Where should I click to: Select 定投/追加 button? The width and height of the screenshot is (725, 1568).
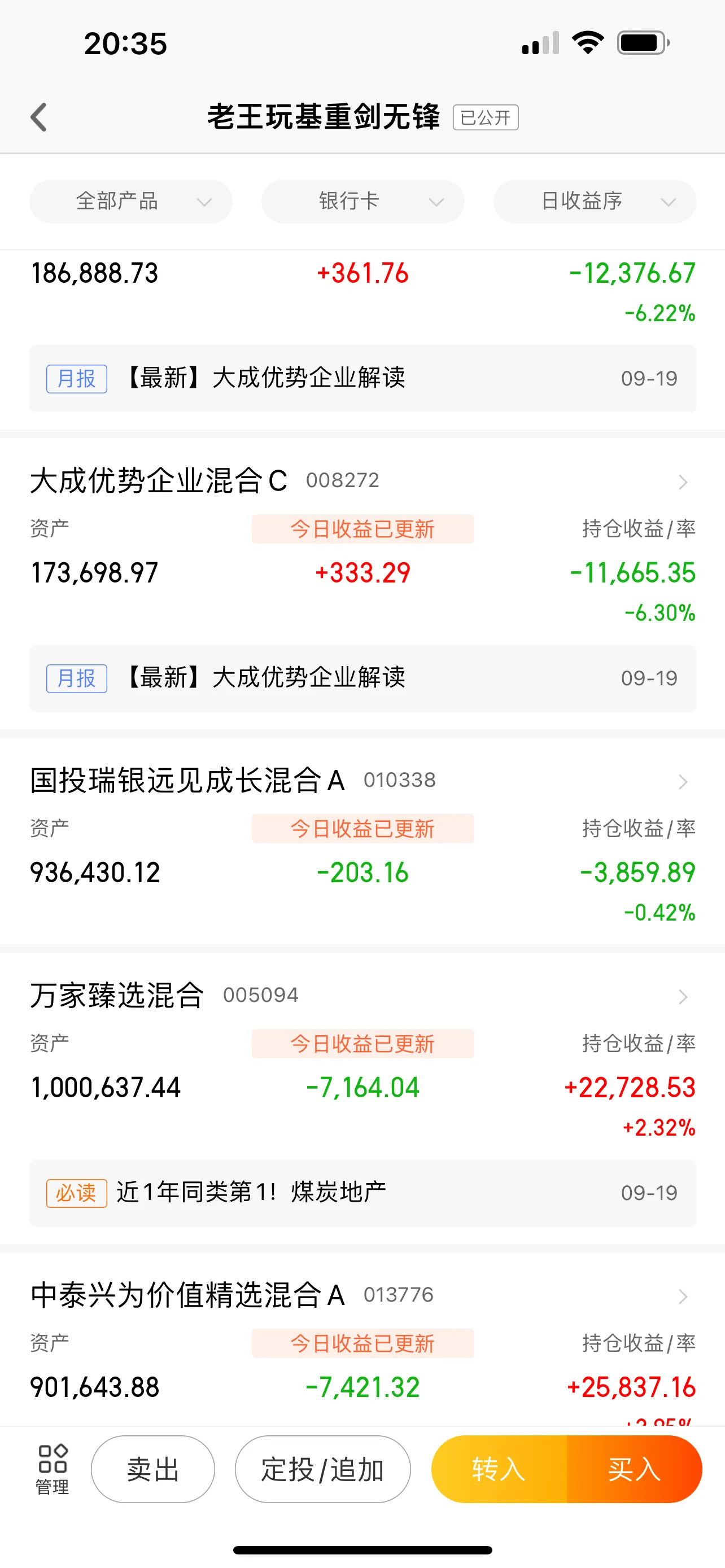[x=322, y=1469]
